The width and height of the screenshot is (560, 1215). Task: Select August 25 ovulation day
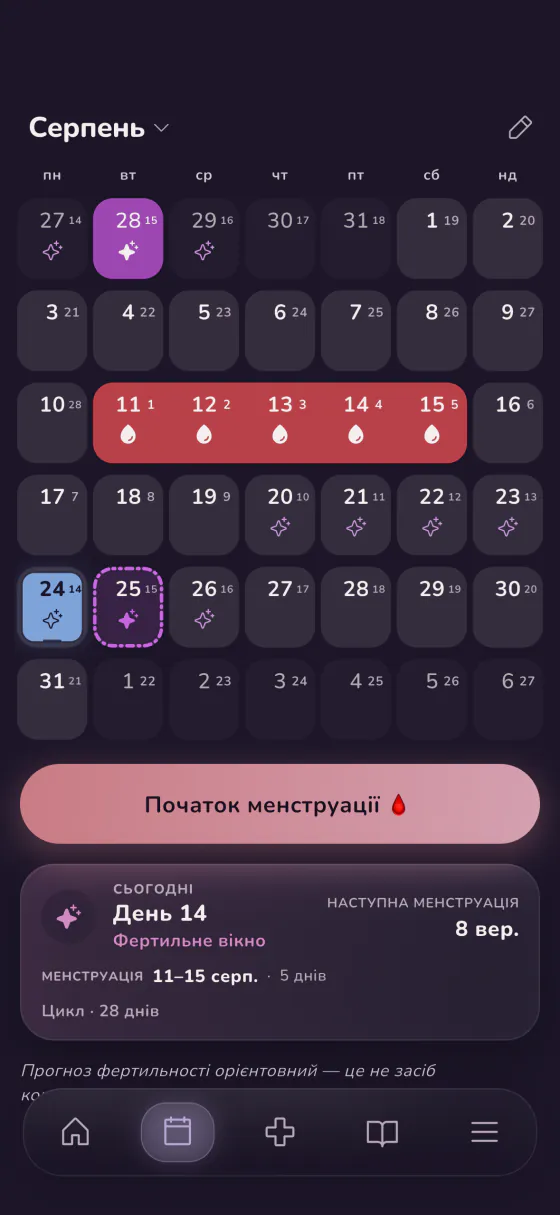click(128, 607)
